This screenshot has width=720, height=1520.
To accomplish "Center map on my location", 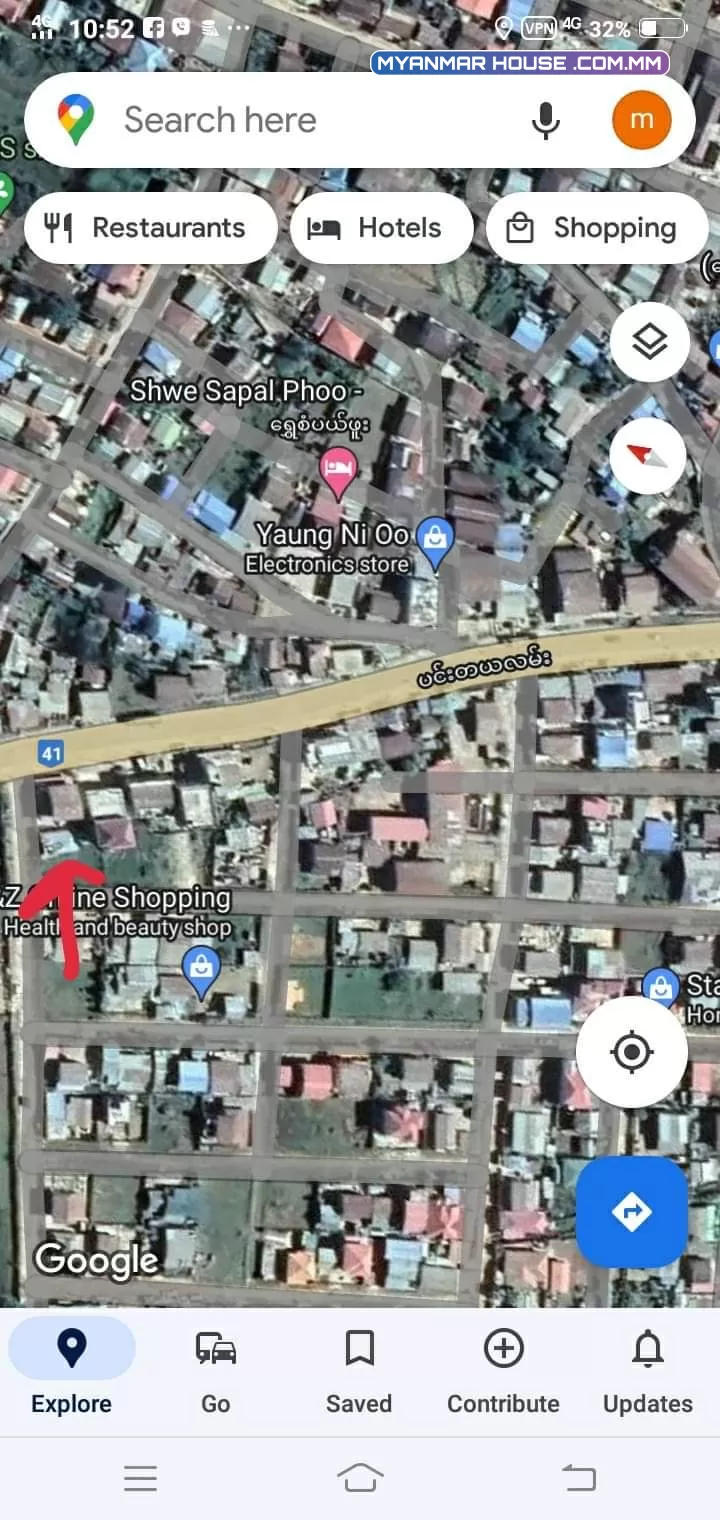I will point(631,1052).
